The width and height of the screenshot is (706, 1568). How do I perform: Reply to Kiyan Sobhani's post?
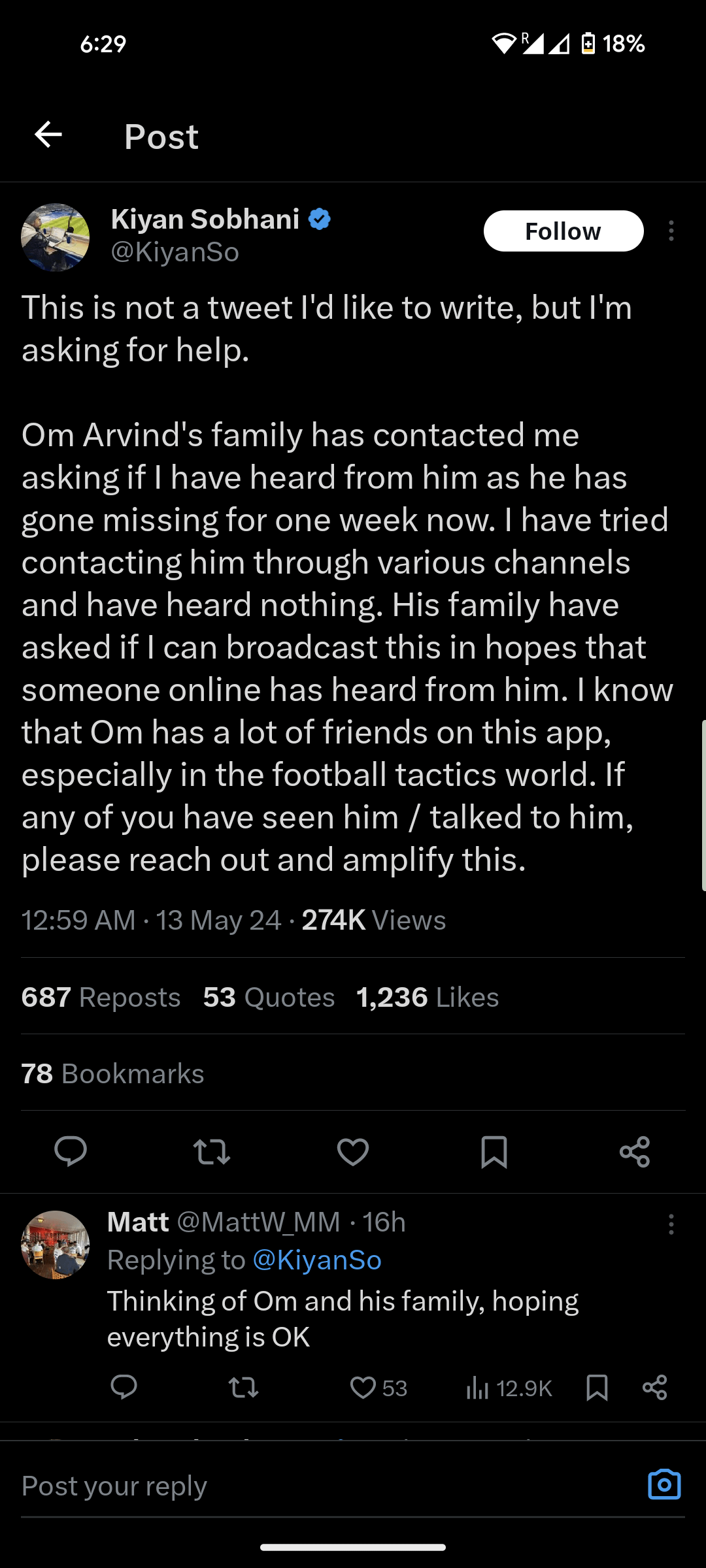(71, 1151)
